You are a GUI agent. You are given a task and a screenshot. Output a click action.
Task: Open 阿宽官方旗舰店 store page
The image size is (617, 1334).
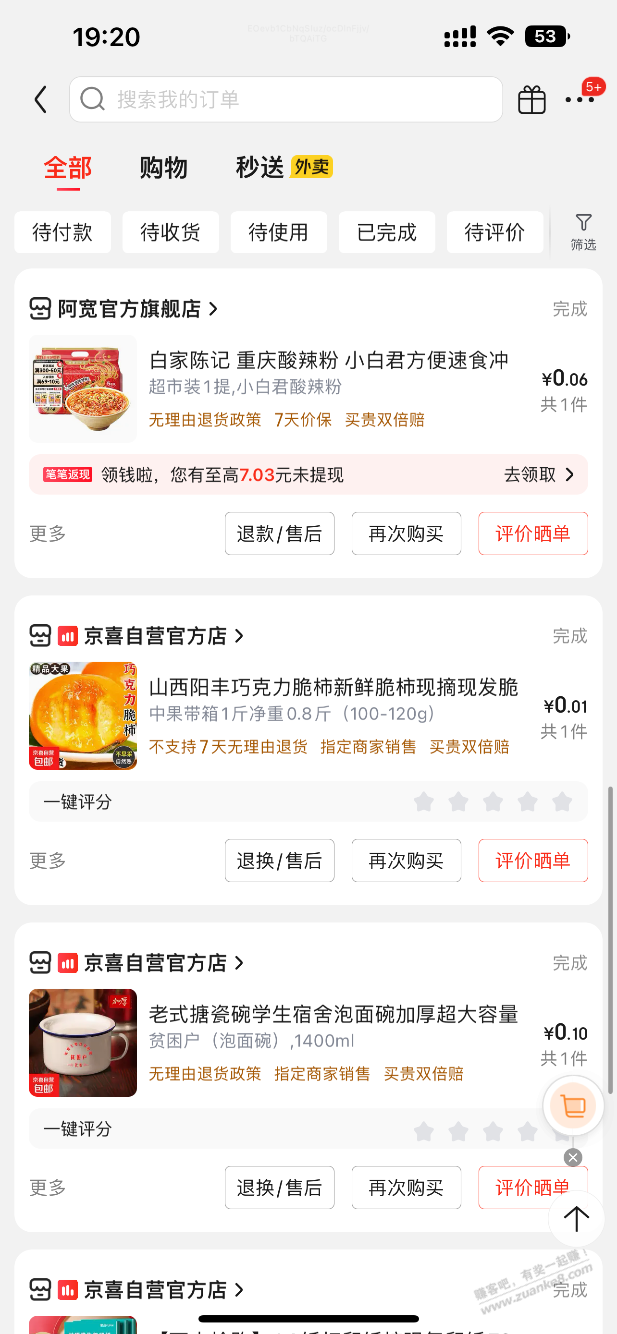(128, 309)
